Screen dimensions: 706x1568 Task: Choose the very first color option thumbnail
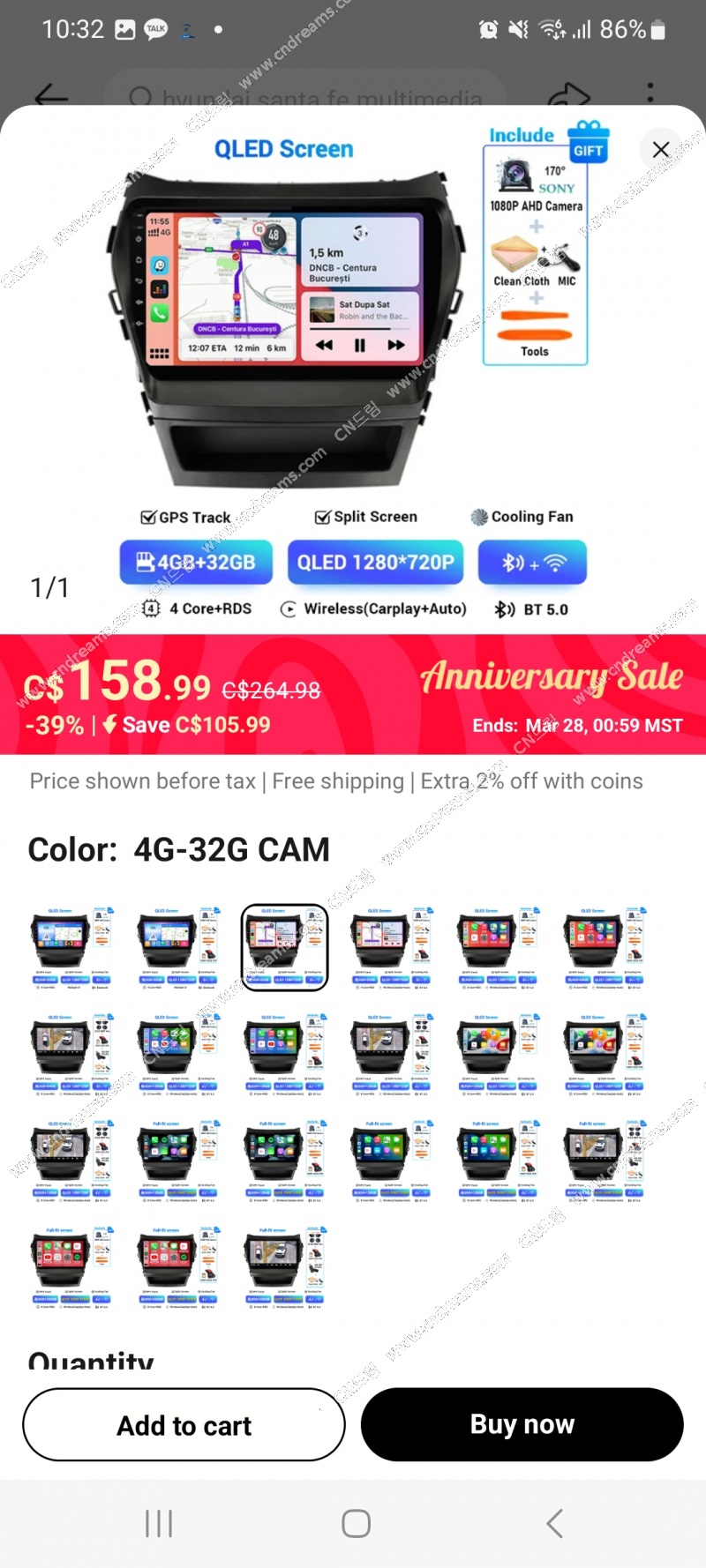(71, 947)
